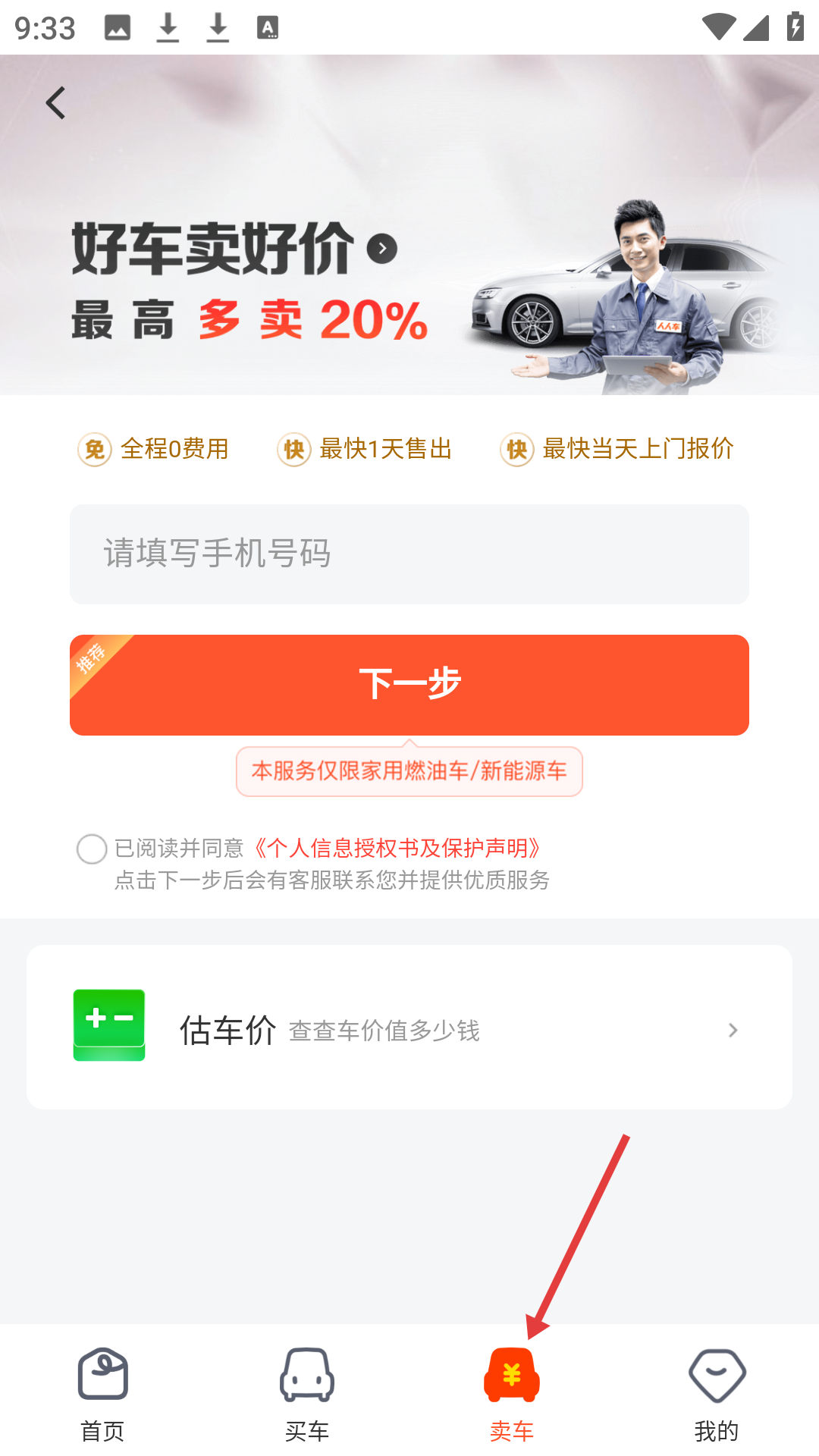Open 《个人信息授权书及保护声明》 link

click(397, 848)
